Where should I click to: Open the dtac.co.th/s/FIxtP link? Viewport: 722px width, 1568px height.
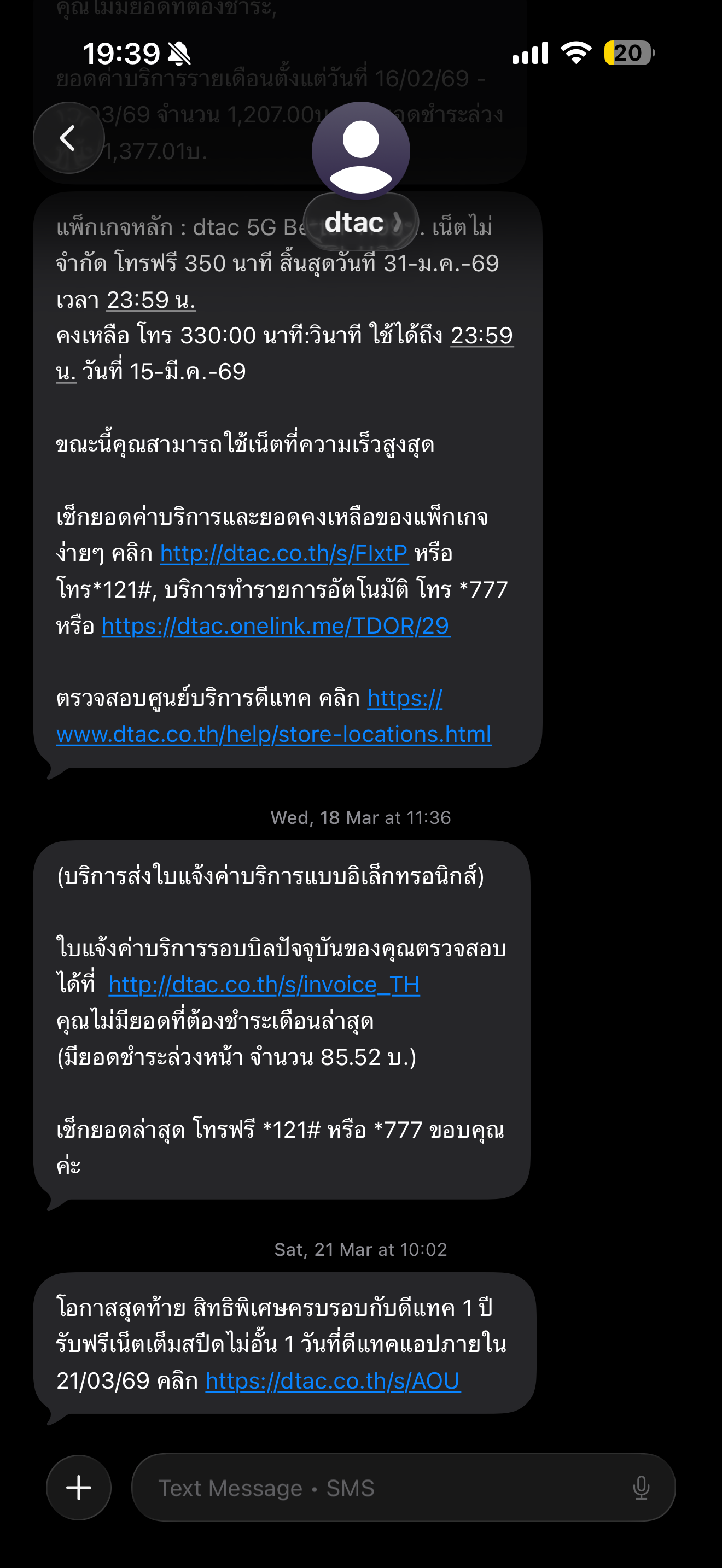[284, 553]
